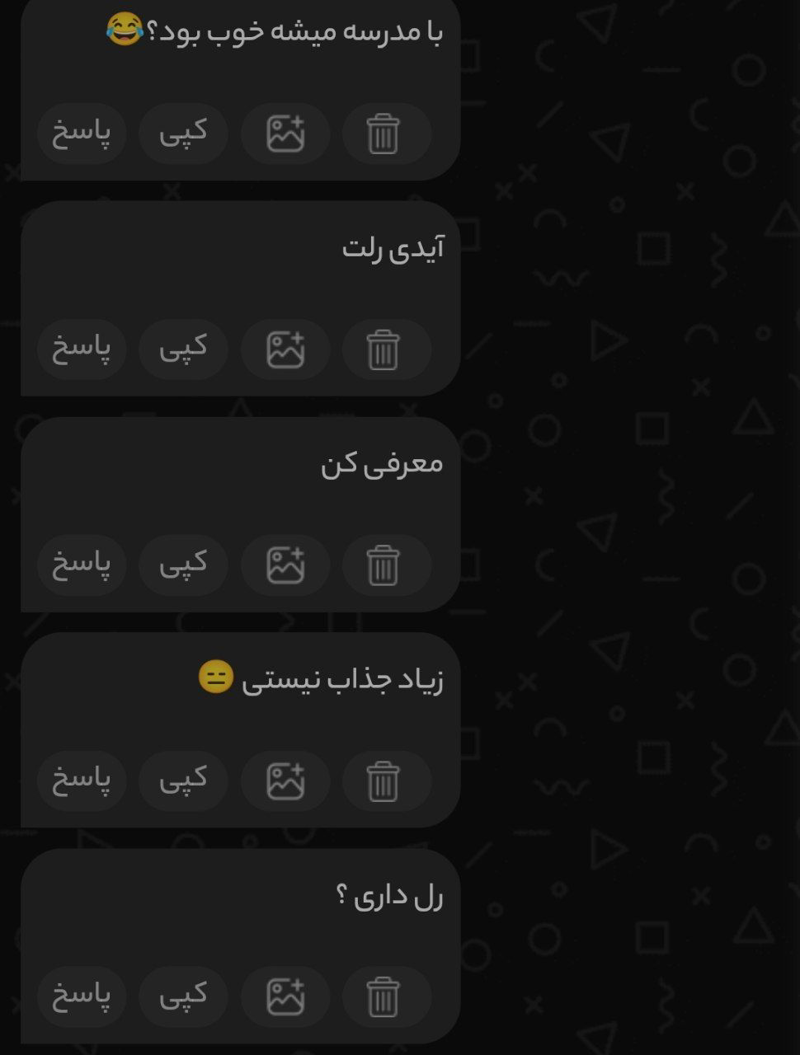The width and height of the screenshot is (800, 1055).
Task: Delete the "معرفی کن" message
Action: pyautogui.click(x=383, y=565)
